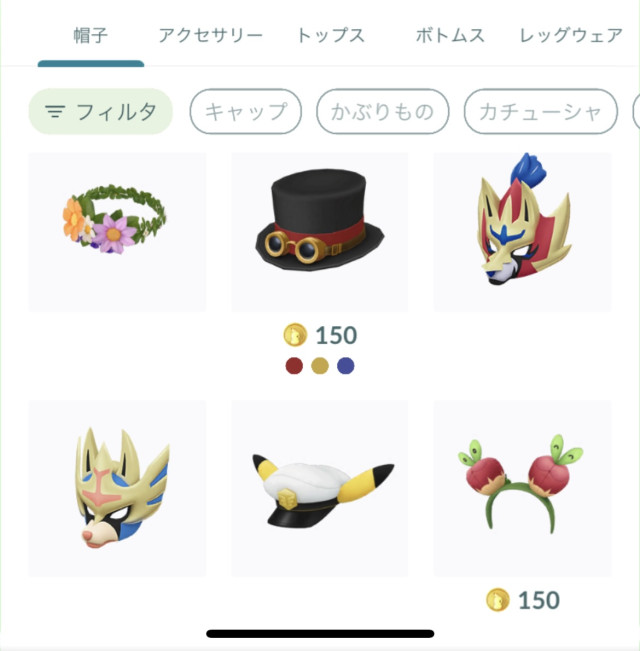View the red wolf mask with blue crest

pyautogui.click(x=522, y=232)
